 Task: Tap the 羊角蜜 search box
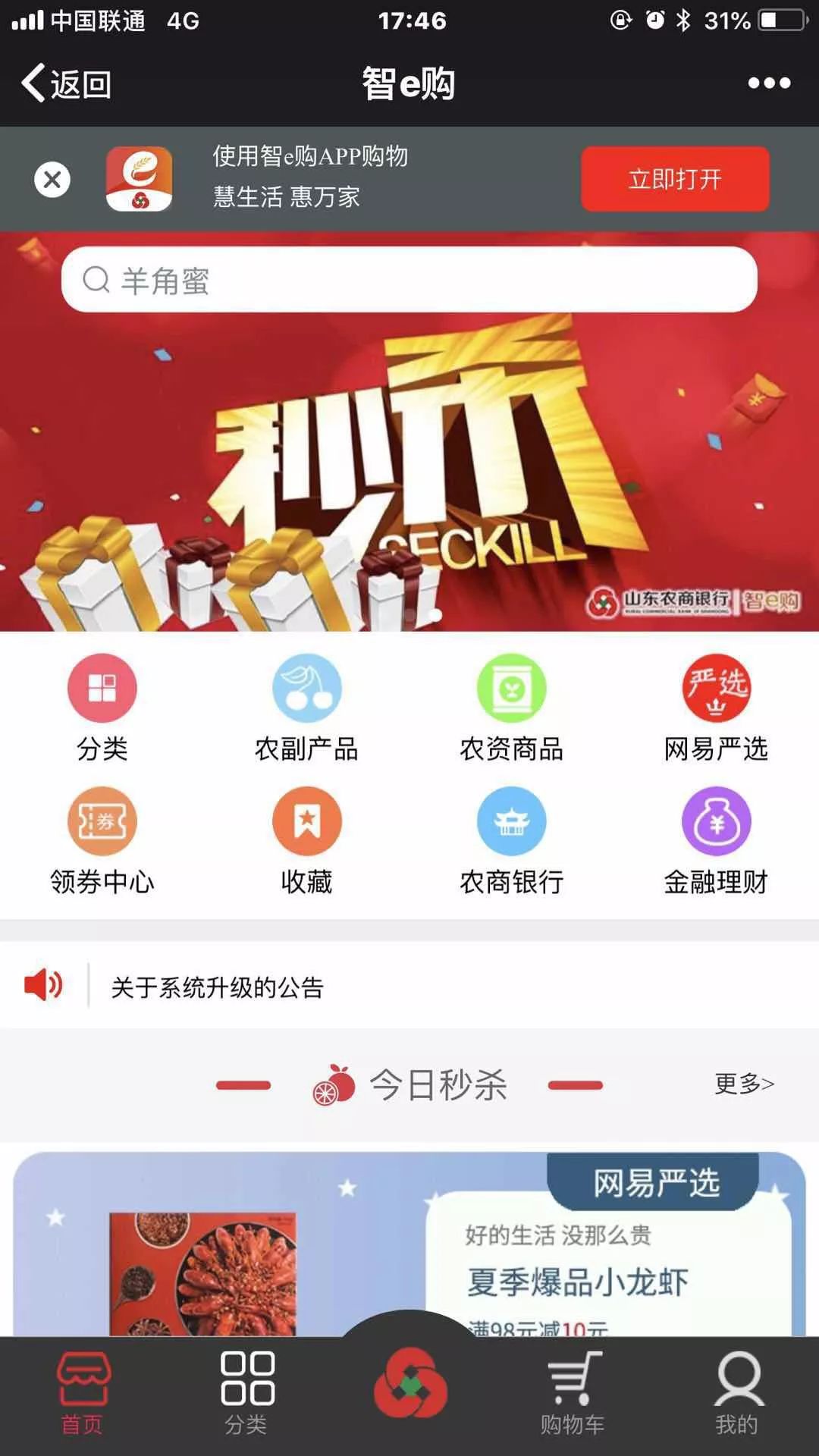tap(409, 279)
